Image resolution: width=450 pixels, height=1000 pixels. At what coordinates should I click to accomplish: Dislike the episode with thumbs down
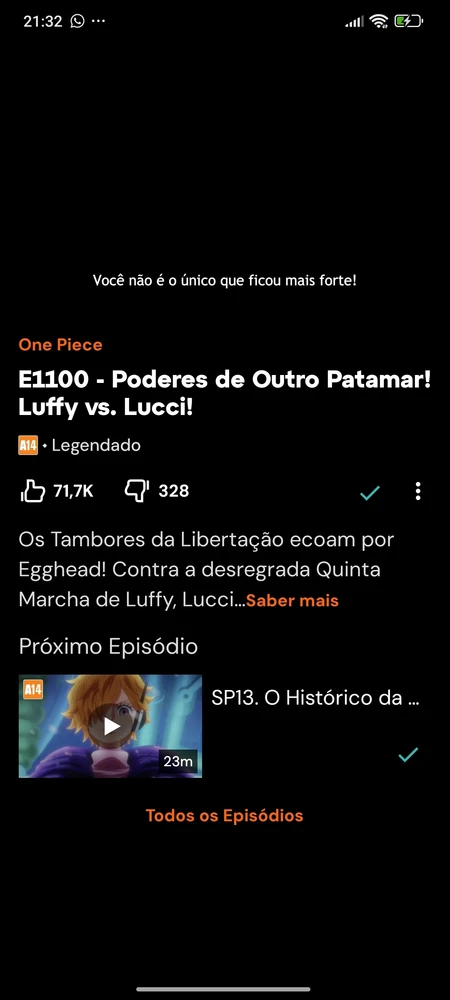point(136,491)
